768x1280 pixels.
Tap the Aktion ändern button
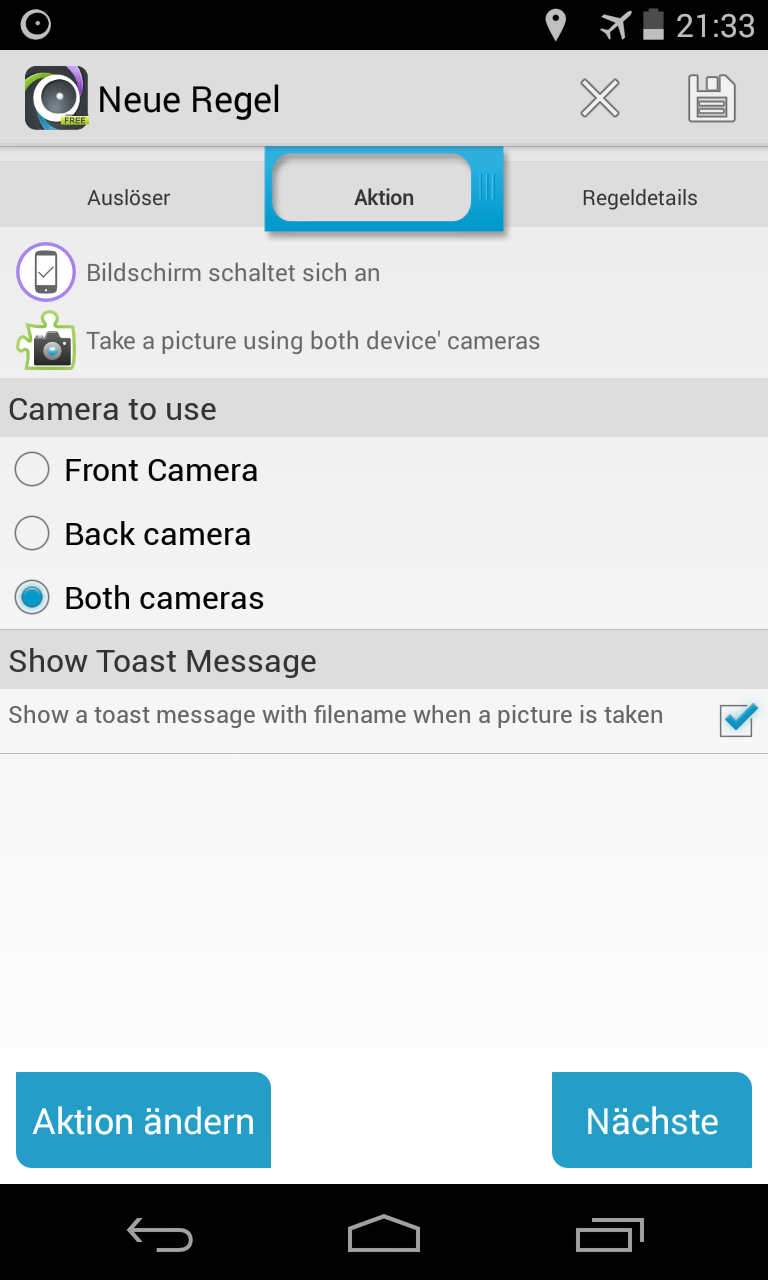[144, 1120]
